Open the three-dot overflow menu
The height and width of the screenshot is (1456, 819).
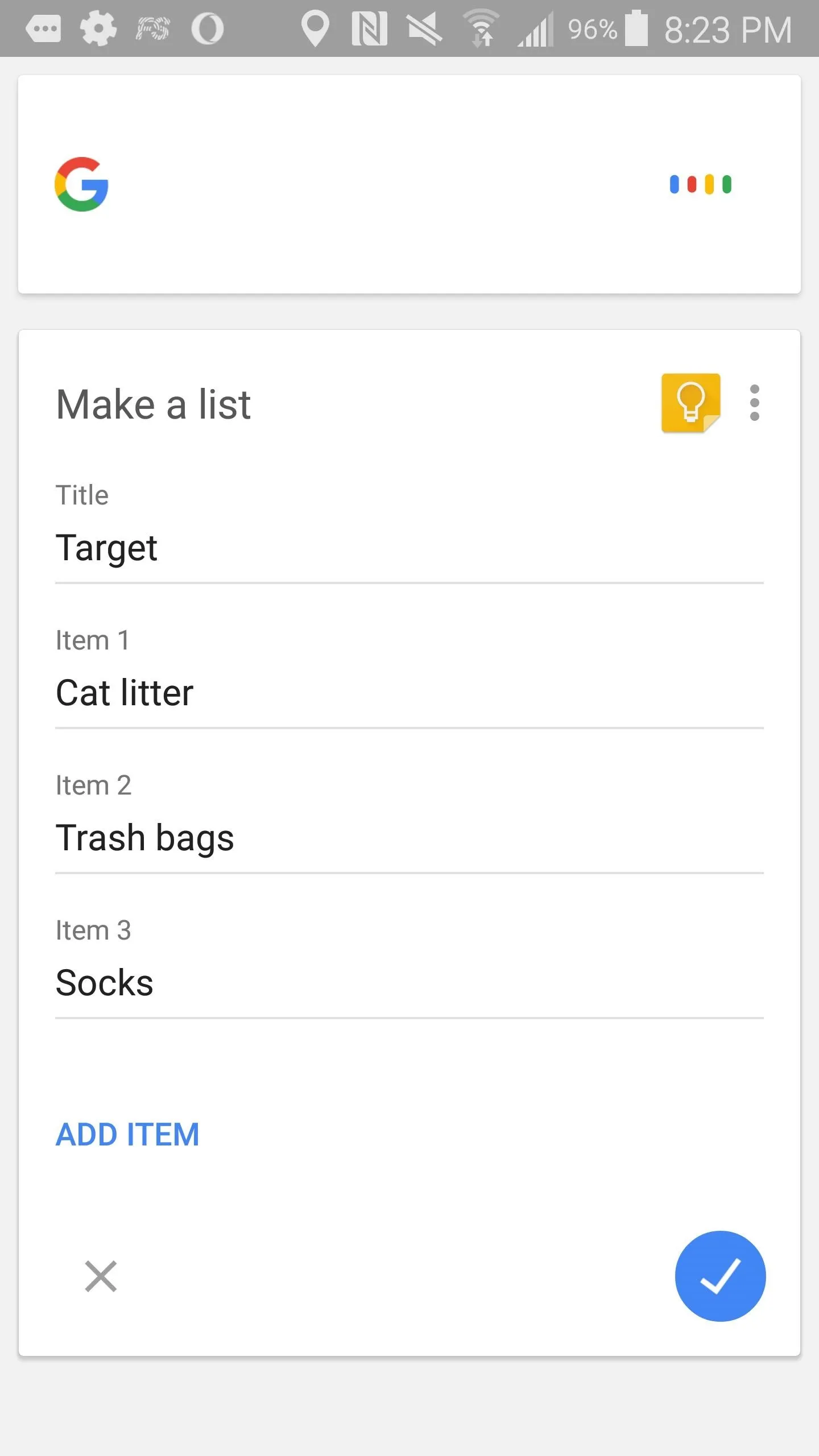coord(755,403)
